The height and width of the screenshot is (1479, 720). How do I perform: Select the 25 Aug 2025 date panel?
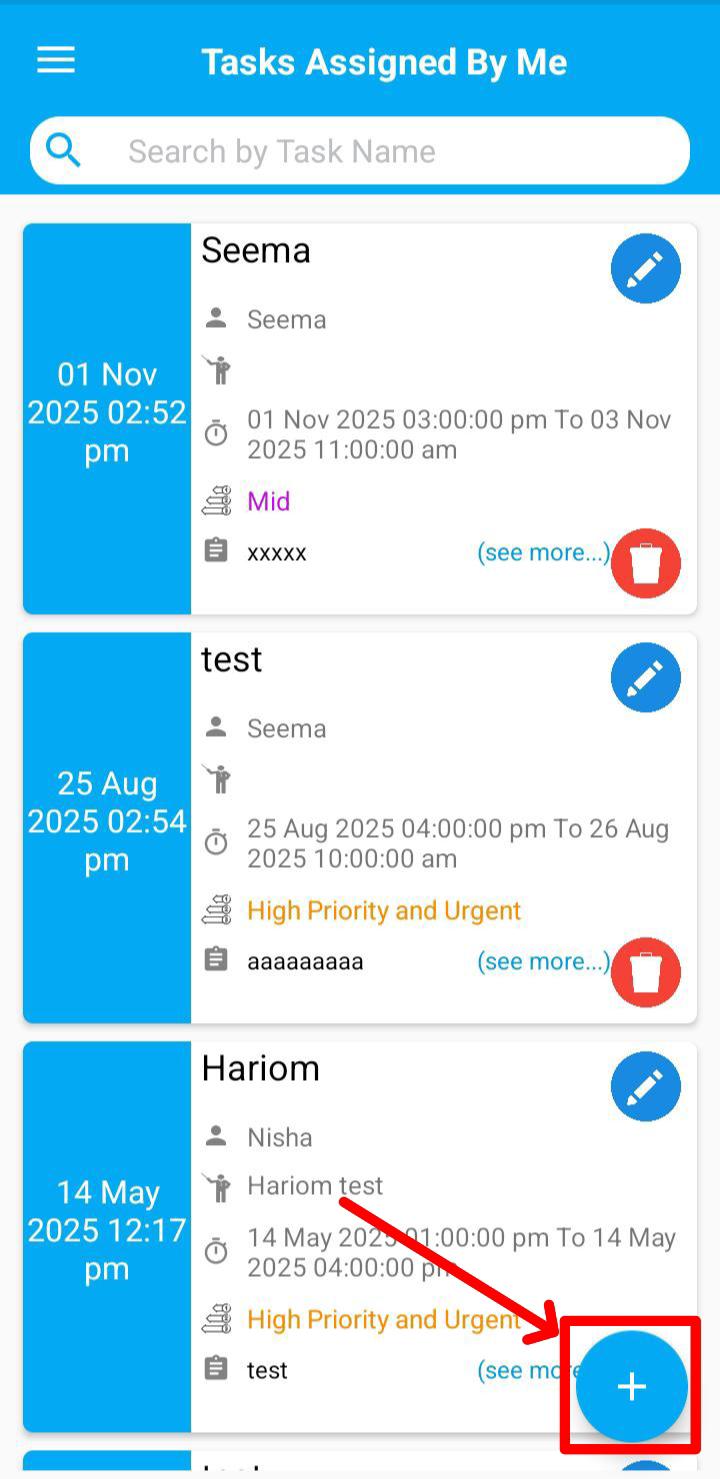tap(106, 821)
